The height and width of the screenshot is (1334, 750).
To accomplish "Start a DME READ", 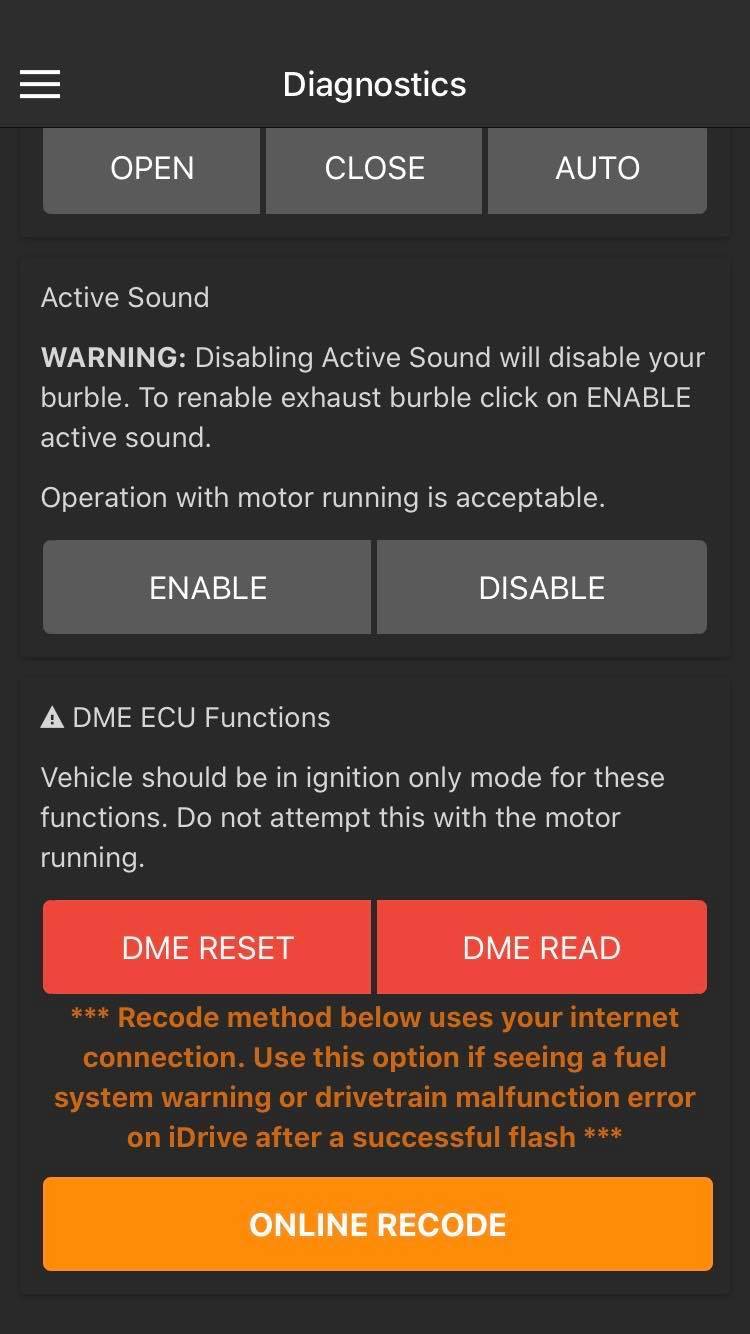I will click(542, 947).
